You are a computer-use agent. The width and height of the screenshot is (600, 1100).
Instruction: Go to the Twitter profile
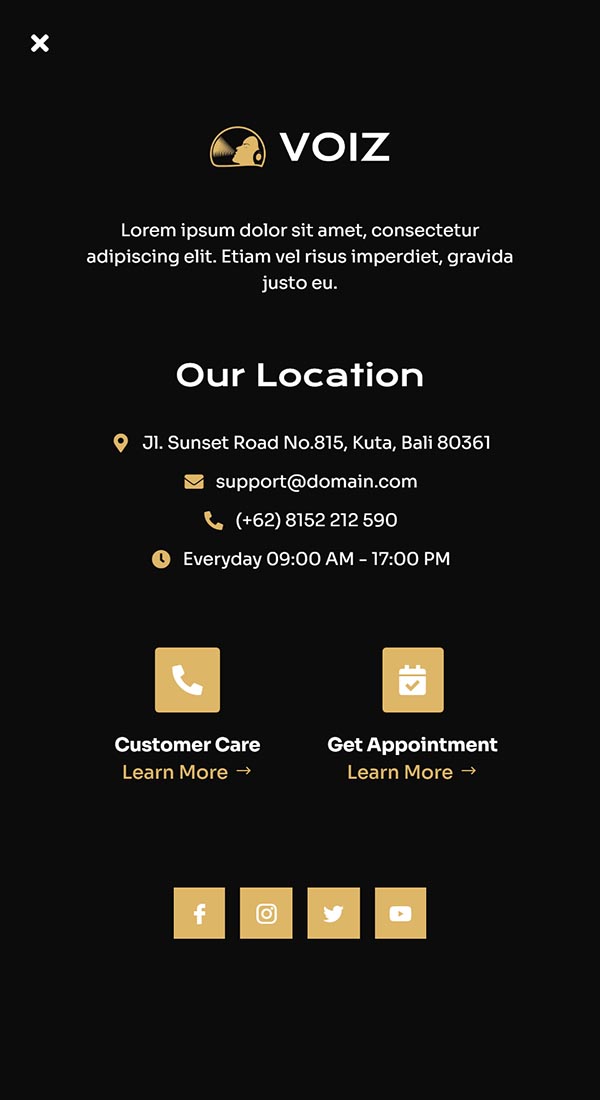333,913
